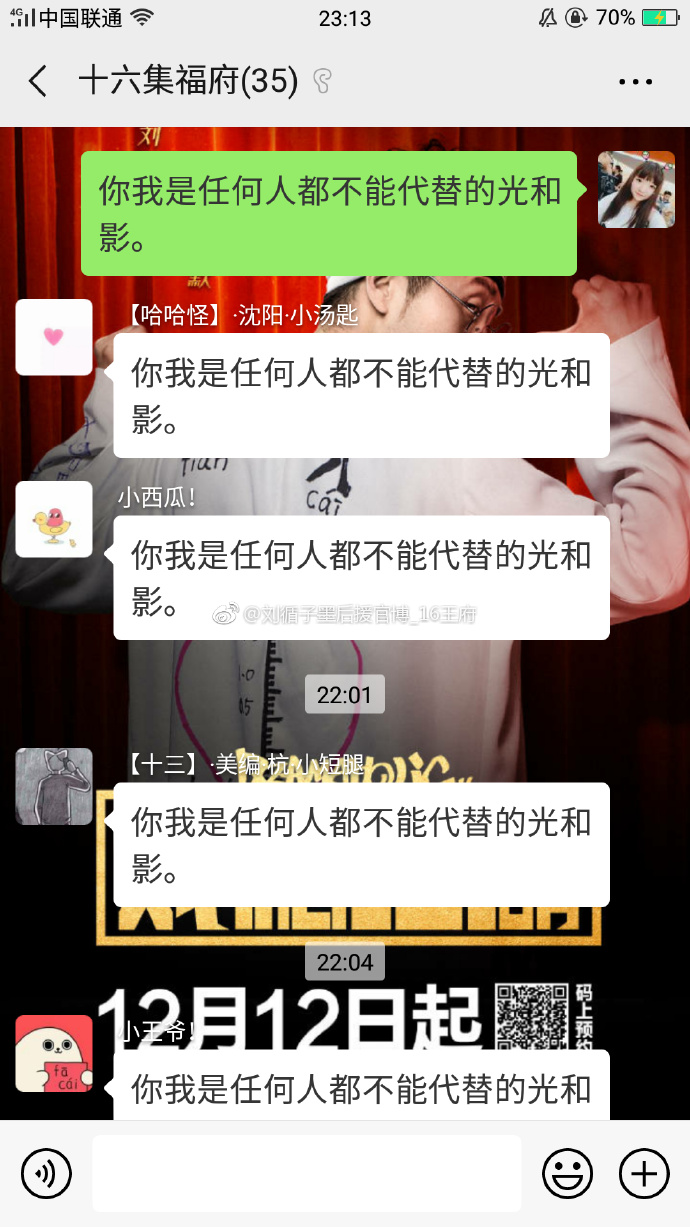View your own profile avatar

[x=636, y=190]
